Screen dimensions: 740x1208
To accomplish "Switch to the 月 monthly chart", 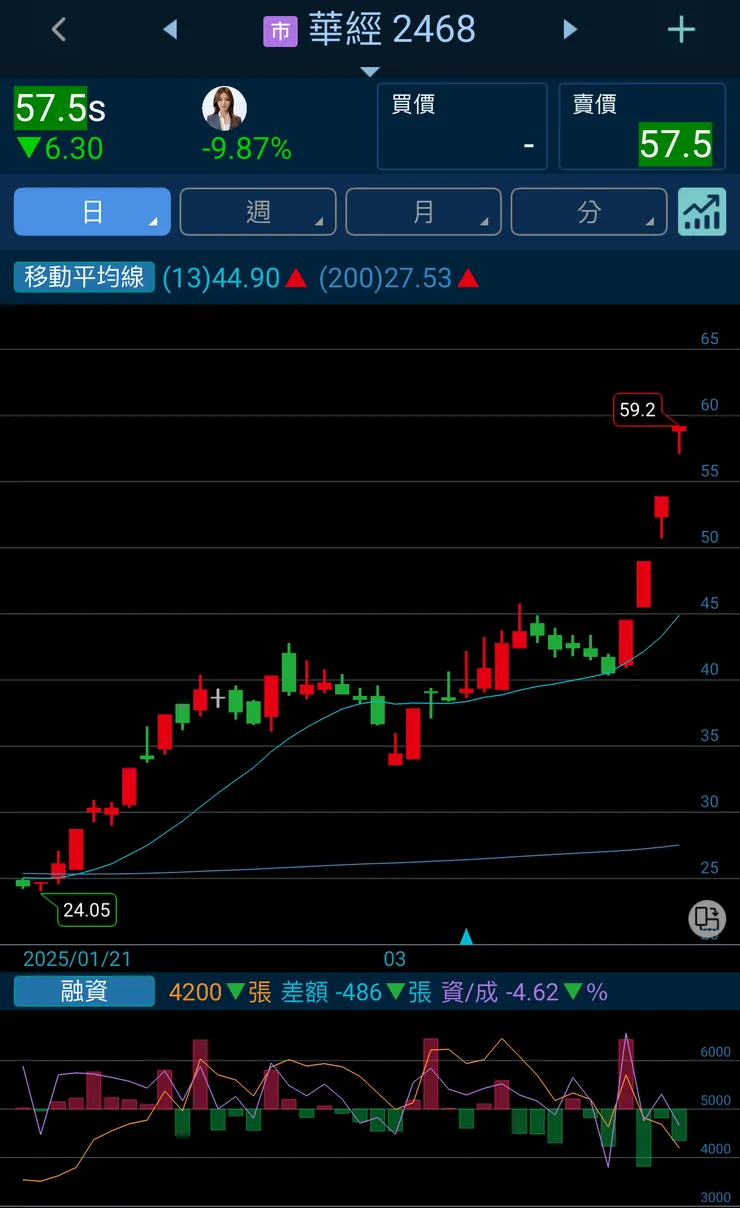I will 423,212.
